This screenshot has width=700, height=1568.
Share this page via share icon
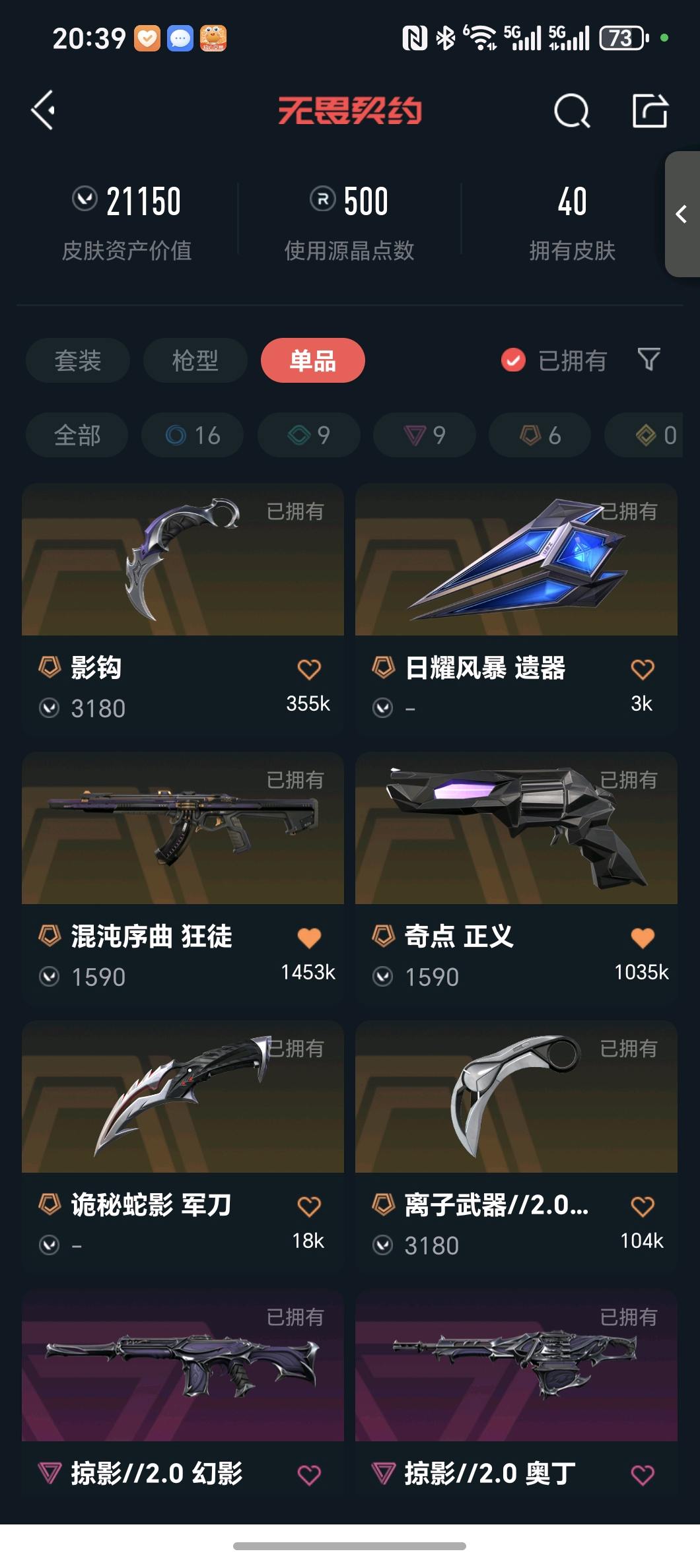(650, 110)
